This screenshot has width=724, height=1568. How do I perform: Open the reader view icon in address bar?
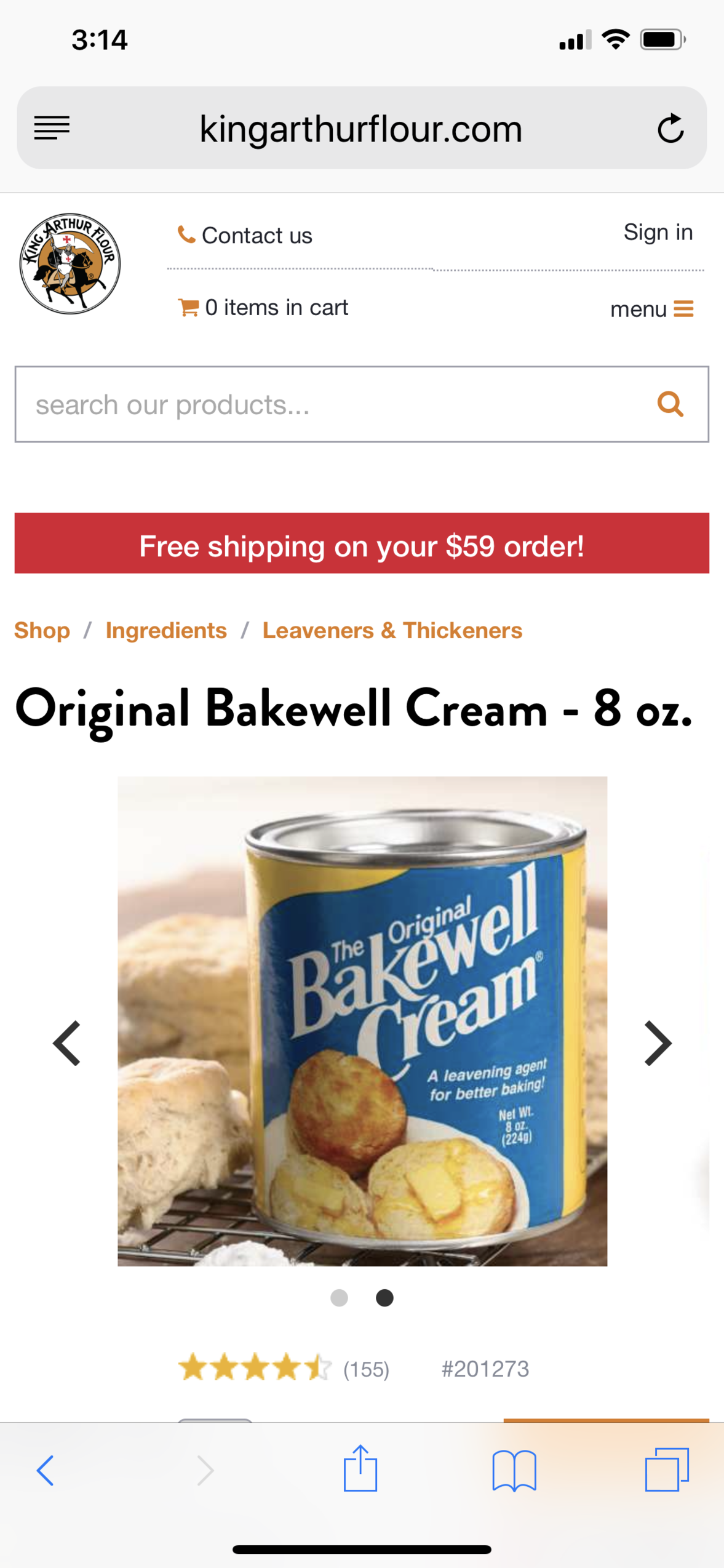click(52, 128)
